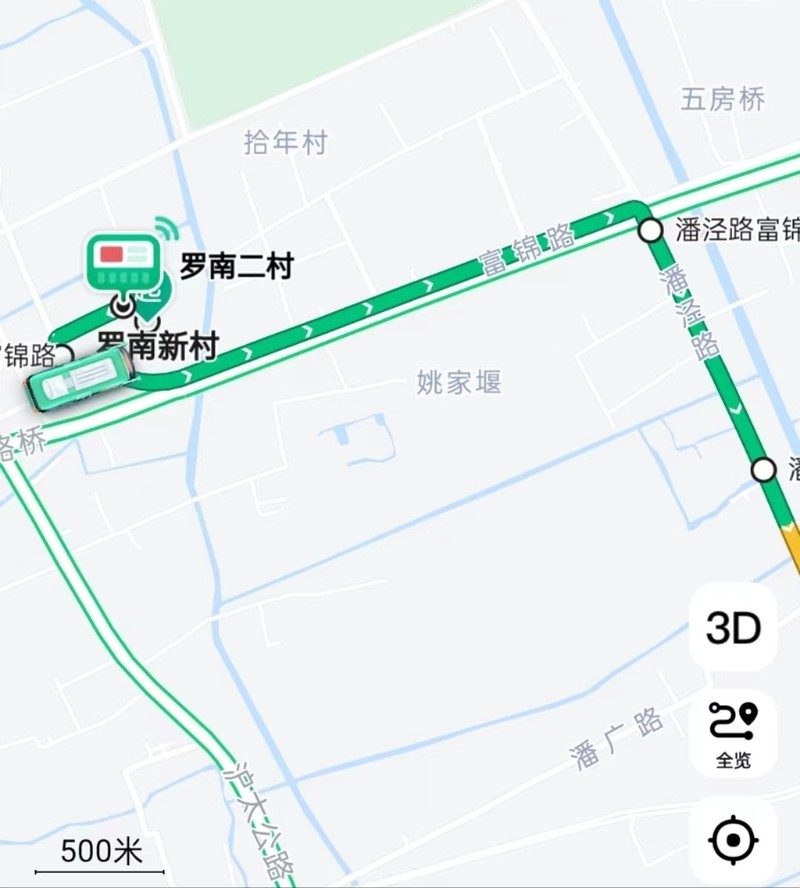Switch the map to 3D view
Screen dimensions: 800x888
(x=733, y=628)
